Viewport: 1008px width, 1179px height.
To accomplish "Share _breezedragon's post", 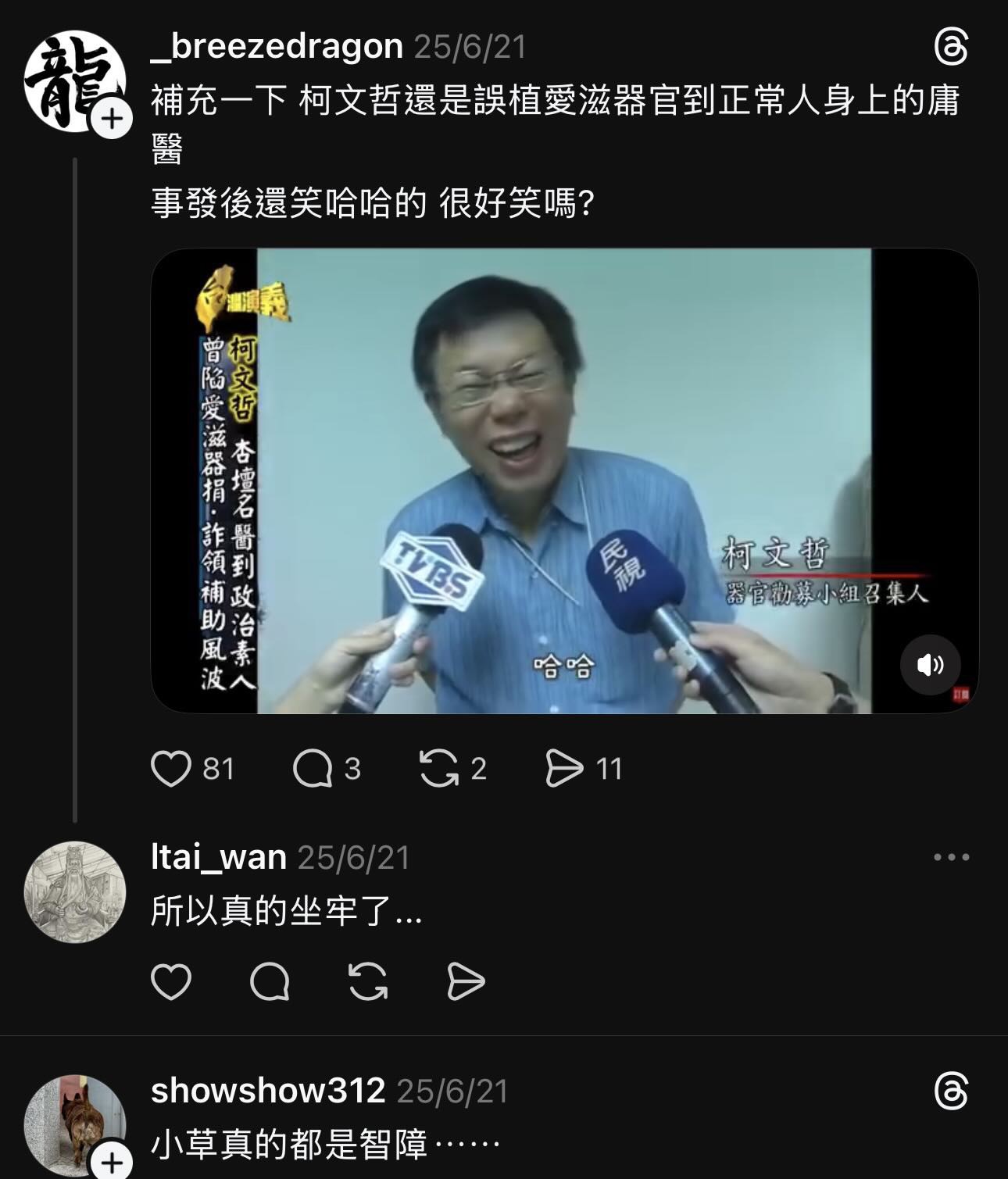I will click(564, 768).
